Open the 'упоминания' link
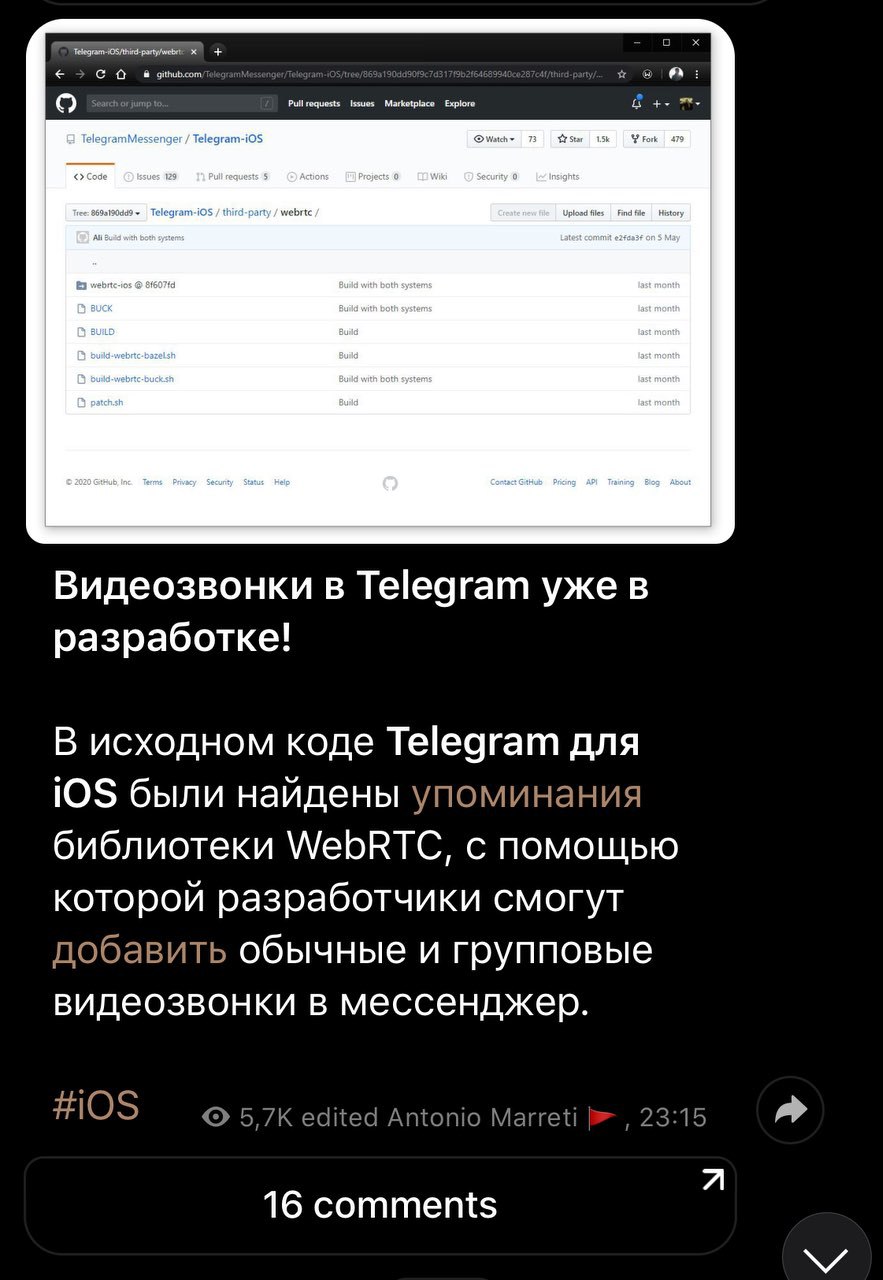Viewport: 883px width, 1280px height. click(526, 794)
